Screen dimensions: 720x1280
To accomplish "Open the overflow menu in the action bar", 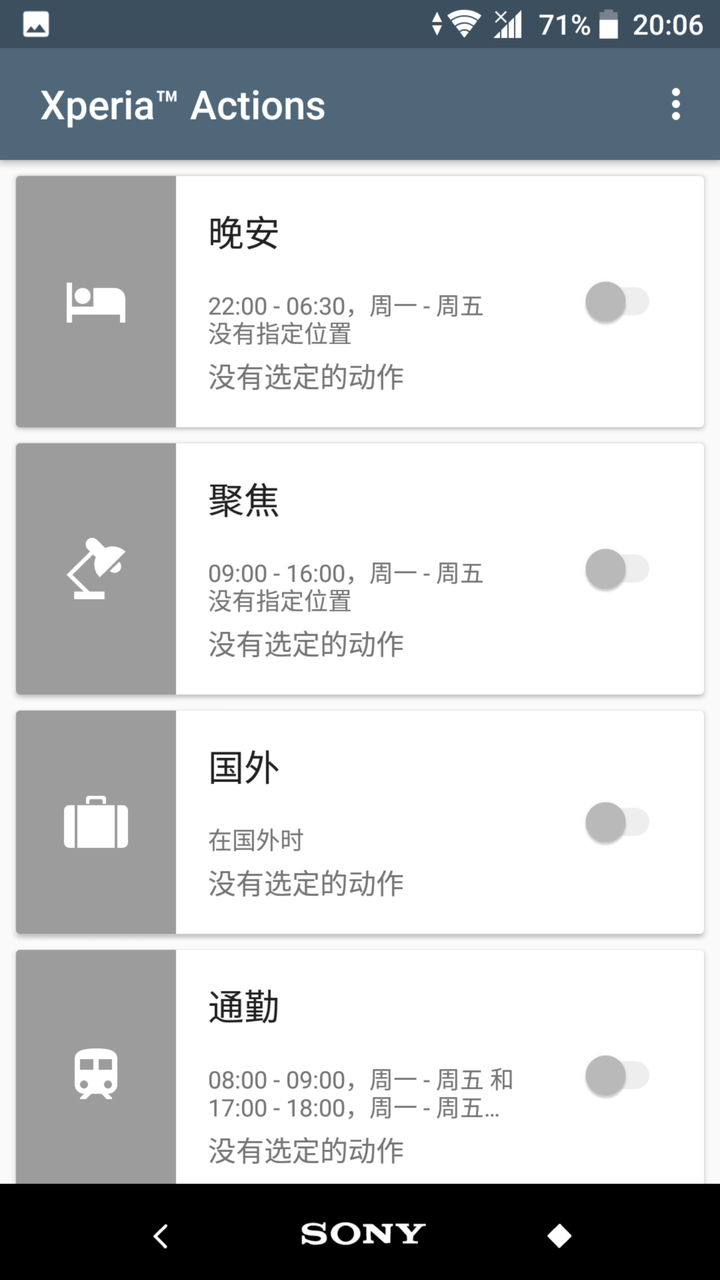I will click(x=676, y=104).
